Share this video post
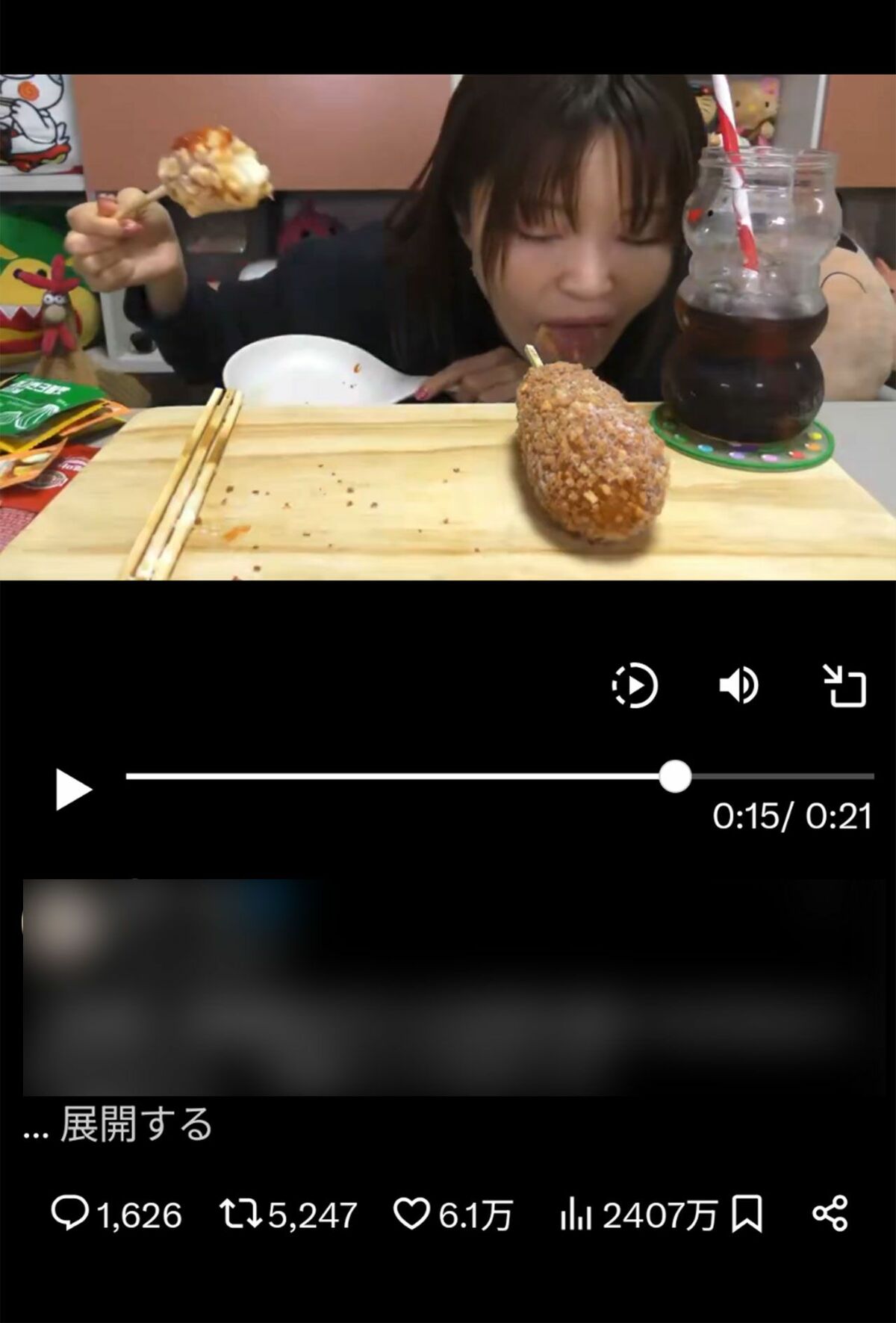 click(830, 1213)
